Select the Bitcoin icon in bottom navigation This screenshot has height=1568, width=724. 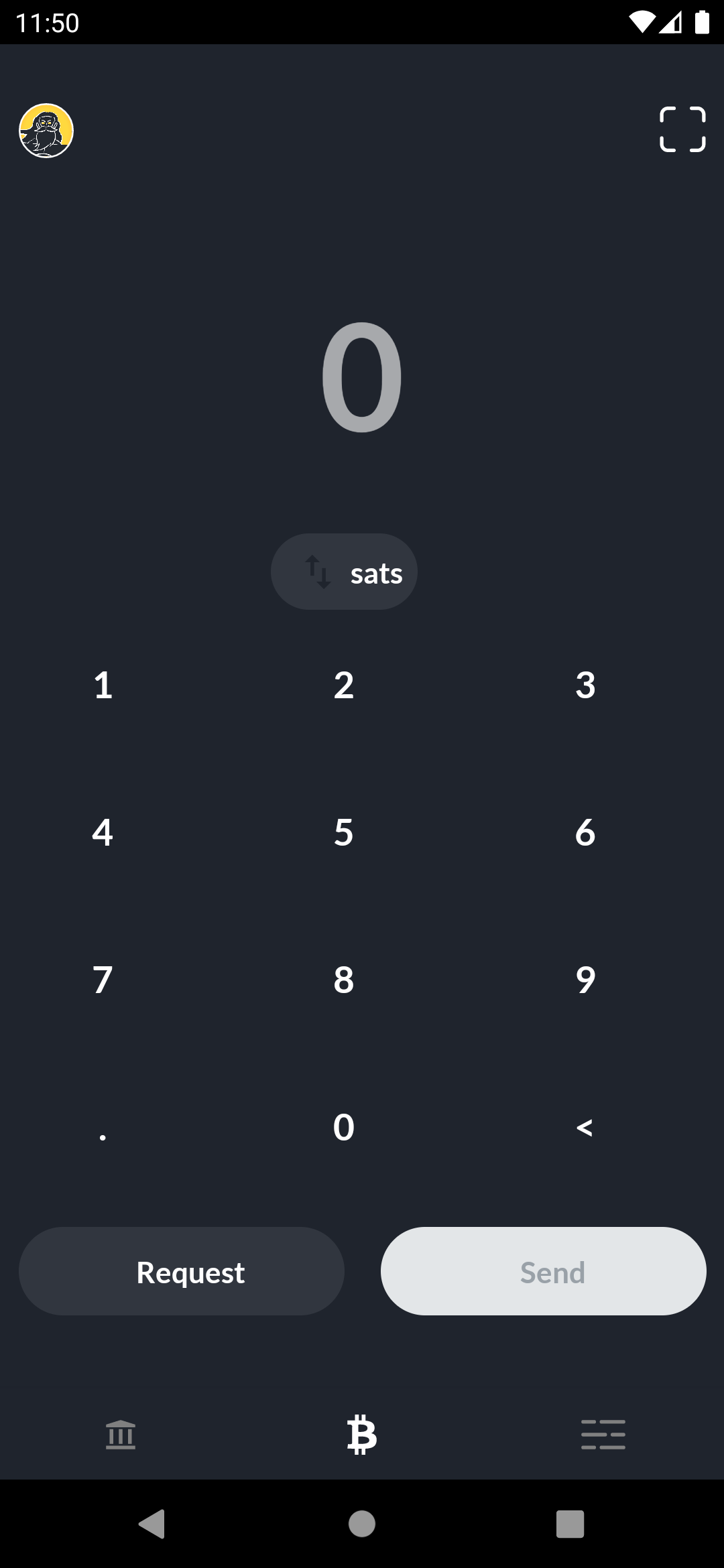pyautogui.click(x=361, y=1435)
